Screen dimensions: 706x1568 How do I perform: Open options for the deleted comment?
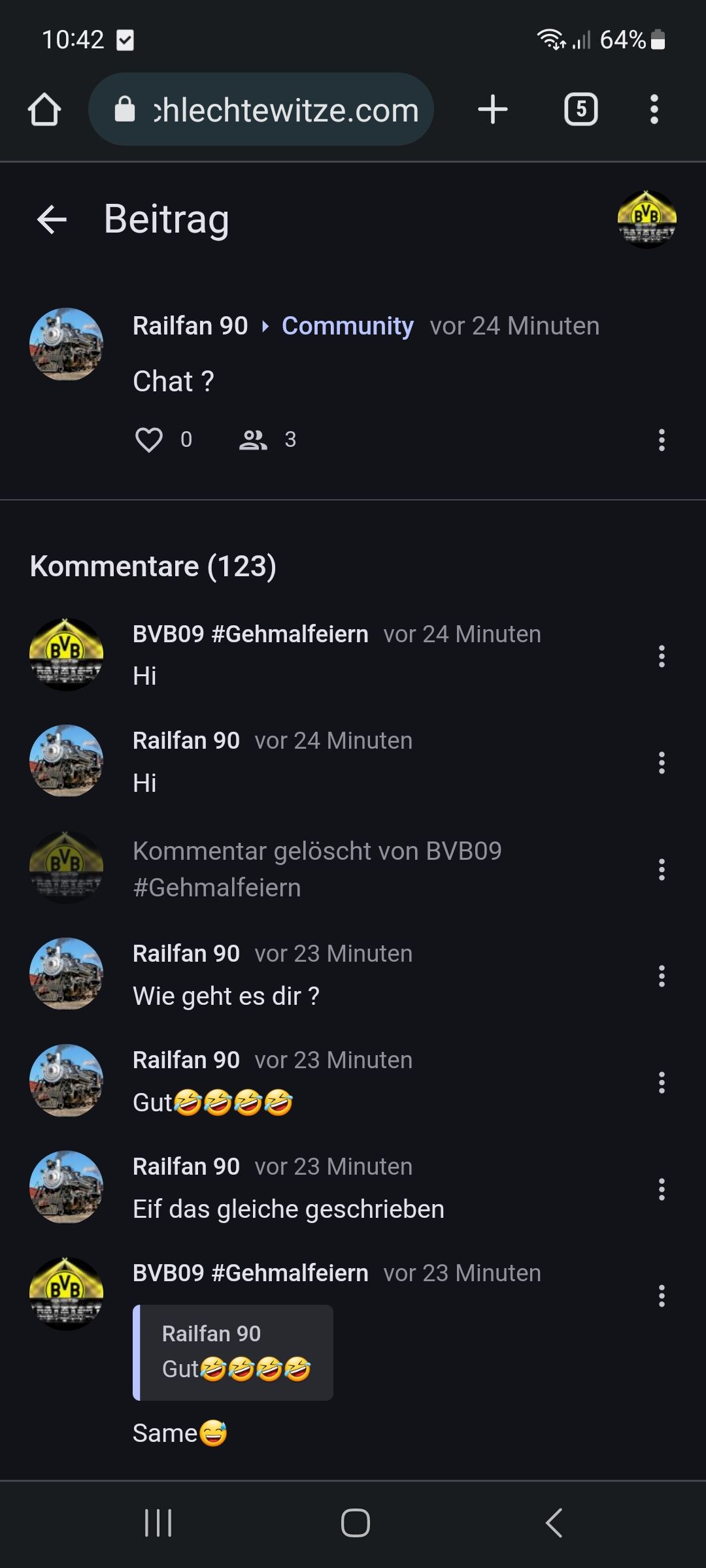click(662, 869)
